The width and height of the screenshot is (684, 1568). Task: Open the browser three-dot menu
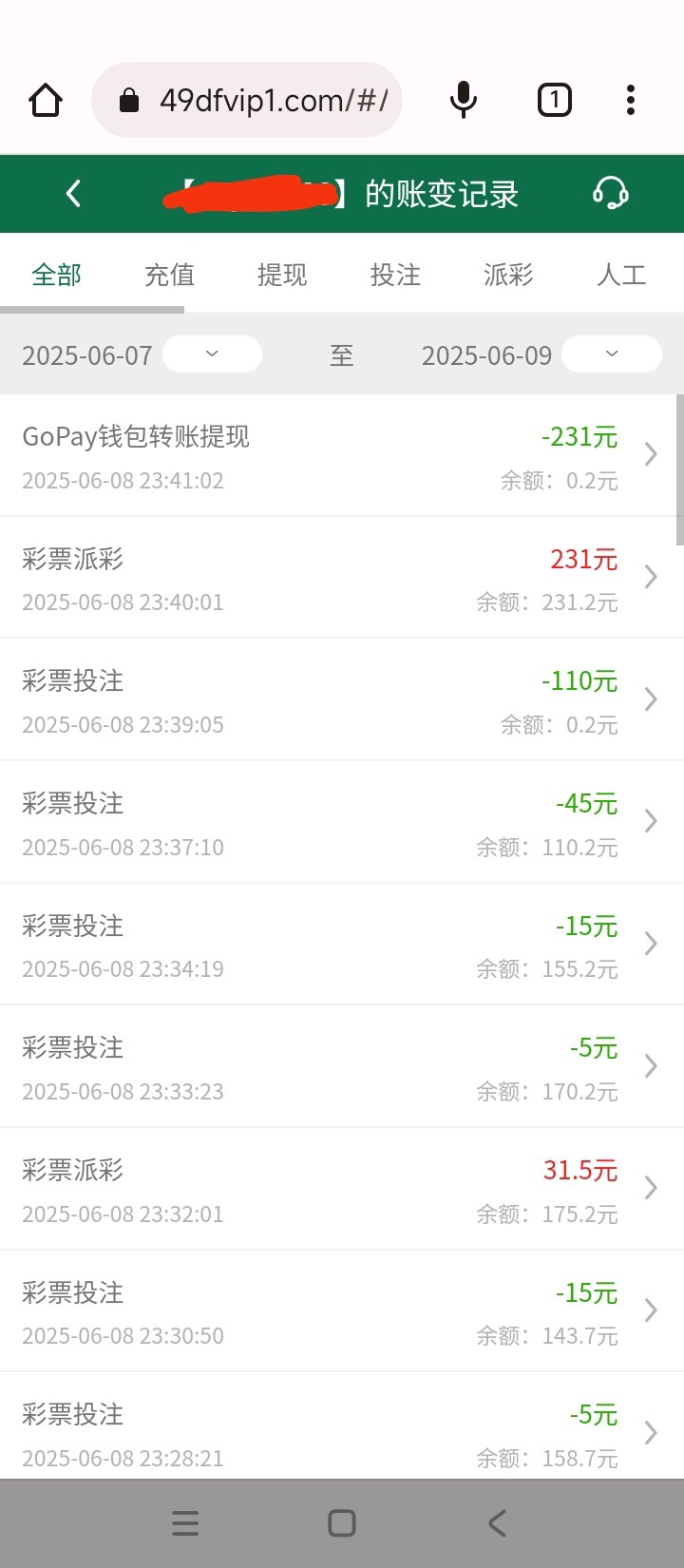[x=630, y=100]
